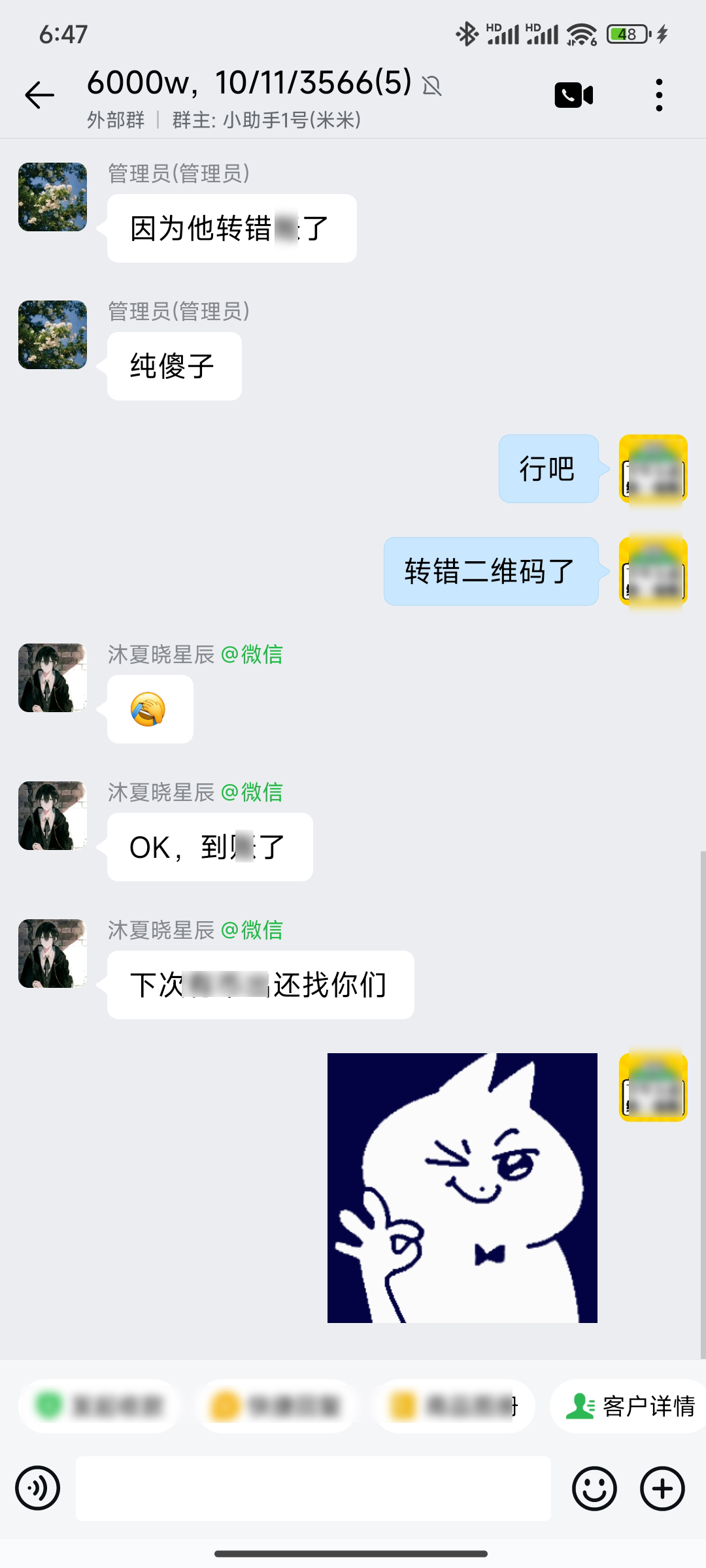Image resolution: width=706 pixels, height=1568 pixels.
Task: View the winking cat sticker
Action: pyautogui.click(x=462, y=1188)
